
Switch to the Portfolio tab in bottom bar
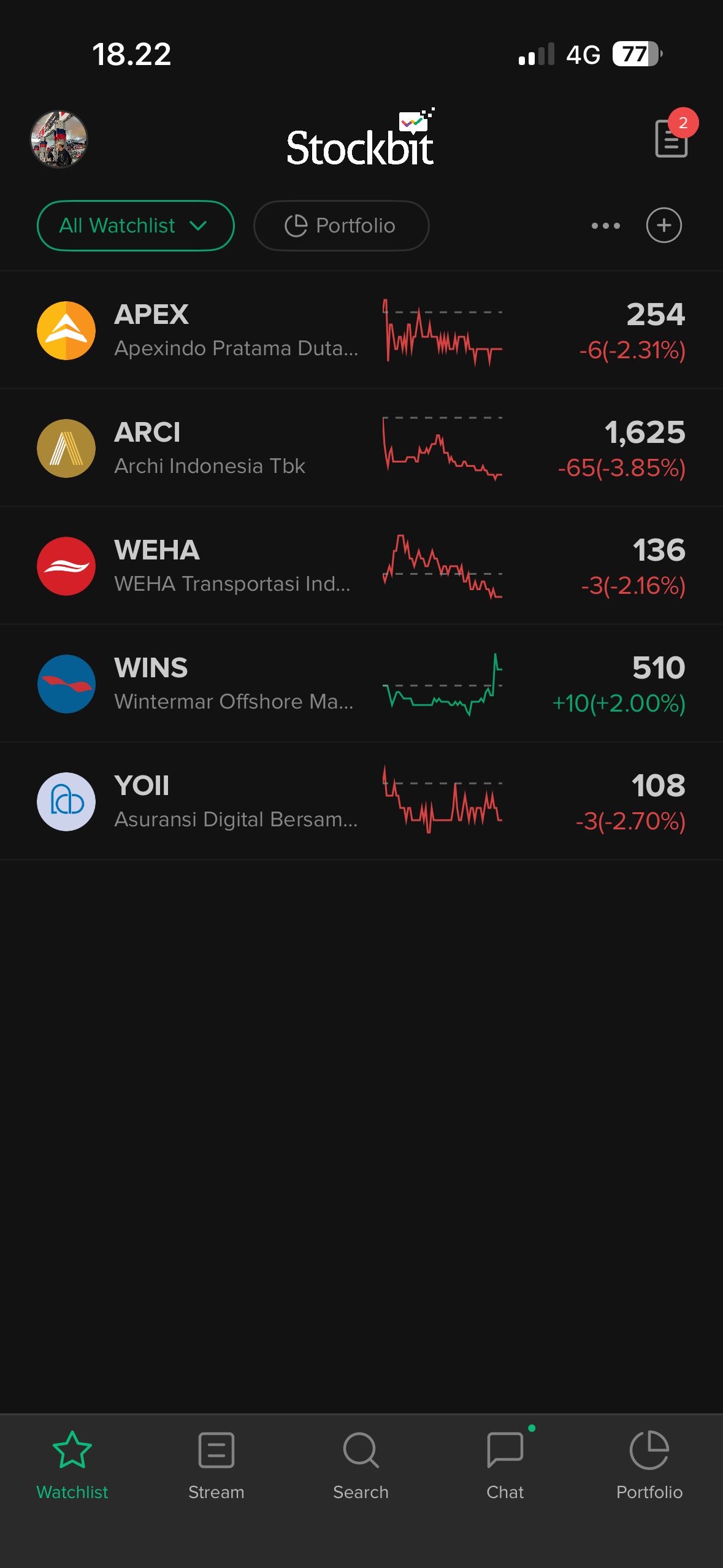(x=649, y=1464)
